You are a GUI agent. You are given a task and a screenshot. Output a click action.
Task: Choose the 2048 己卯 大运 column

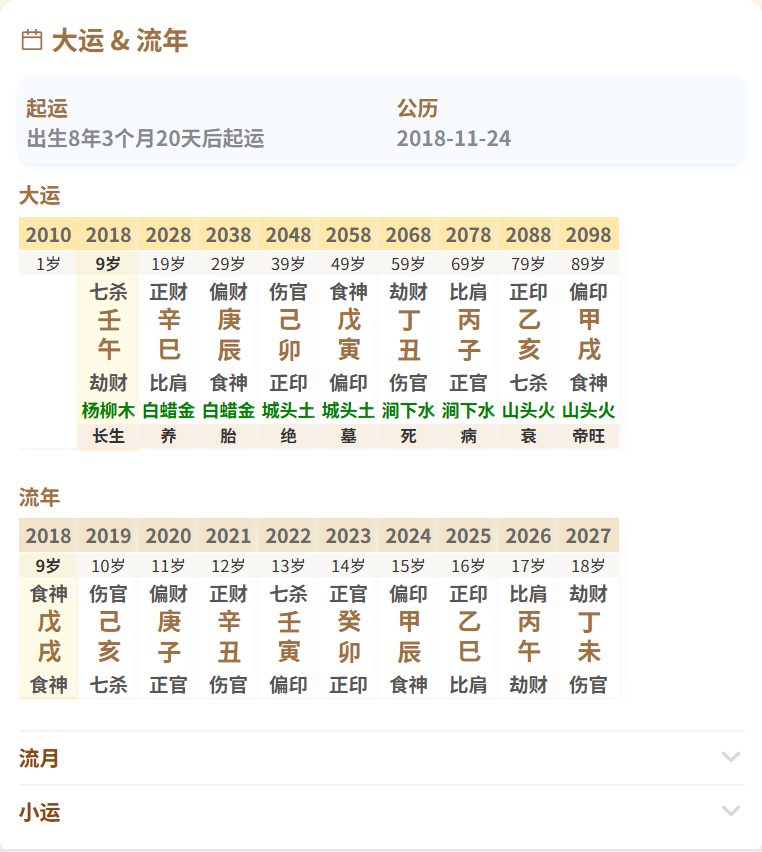289,335
